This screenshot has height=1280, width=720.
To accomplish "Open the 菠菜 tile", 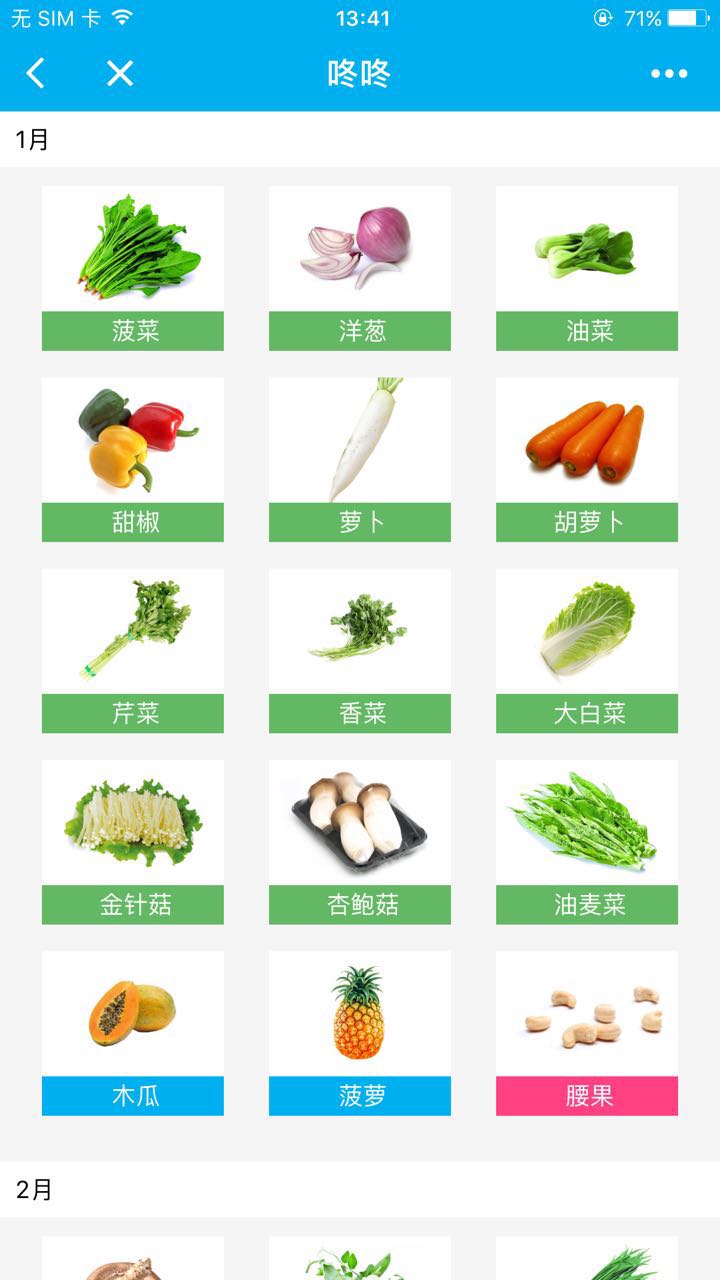I will click(133, 268).
